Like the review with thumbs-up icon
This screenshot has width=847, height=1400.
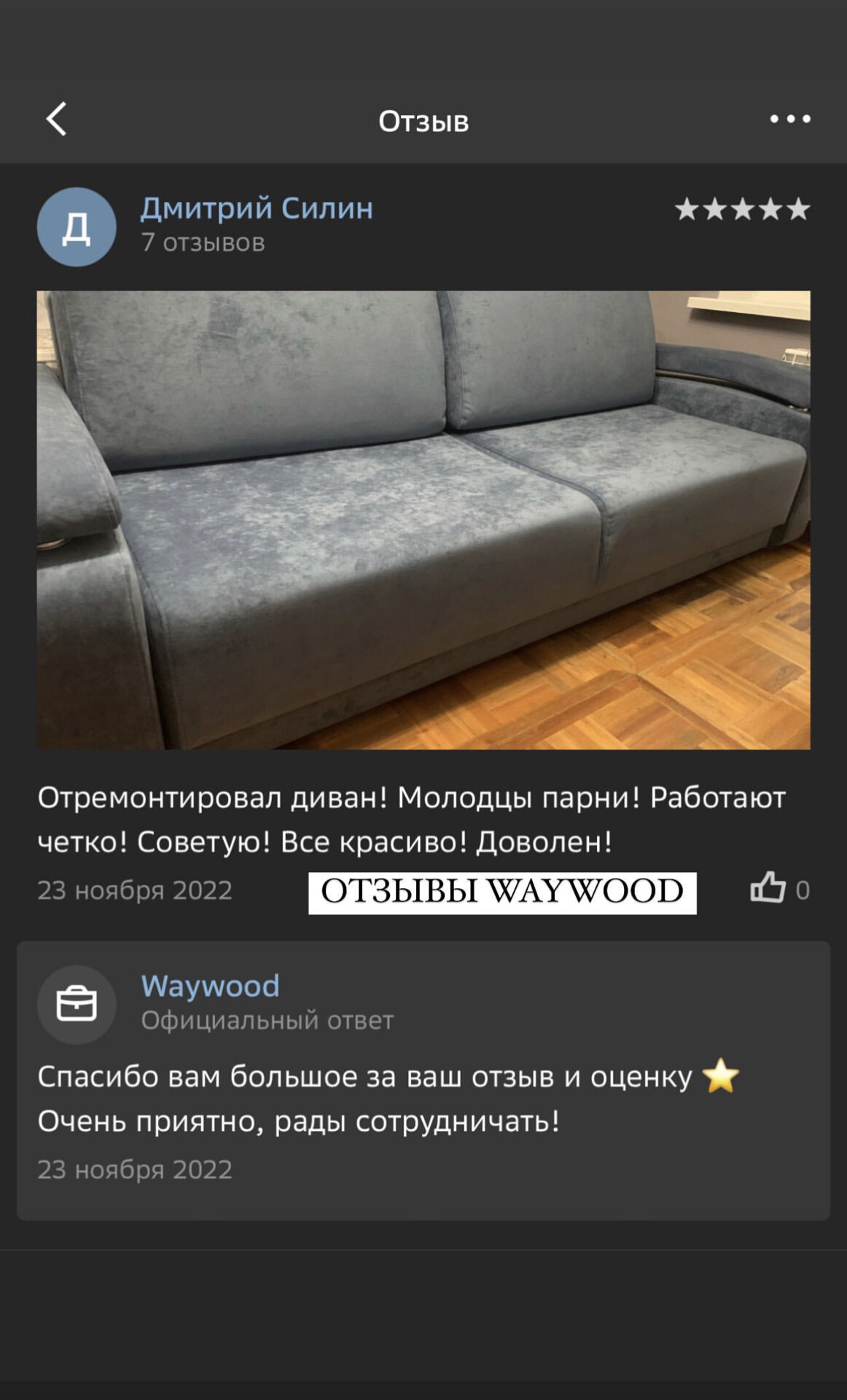point(768,888)
